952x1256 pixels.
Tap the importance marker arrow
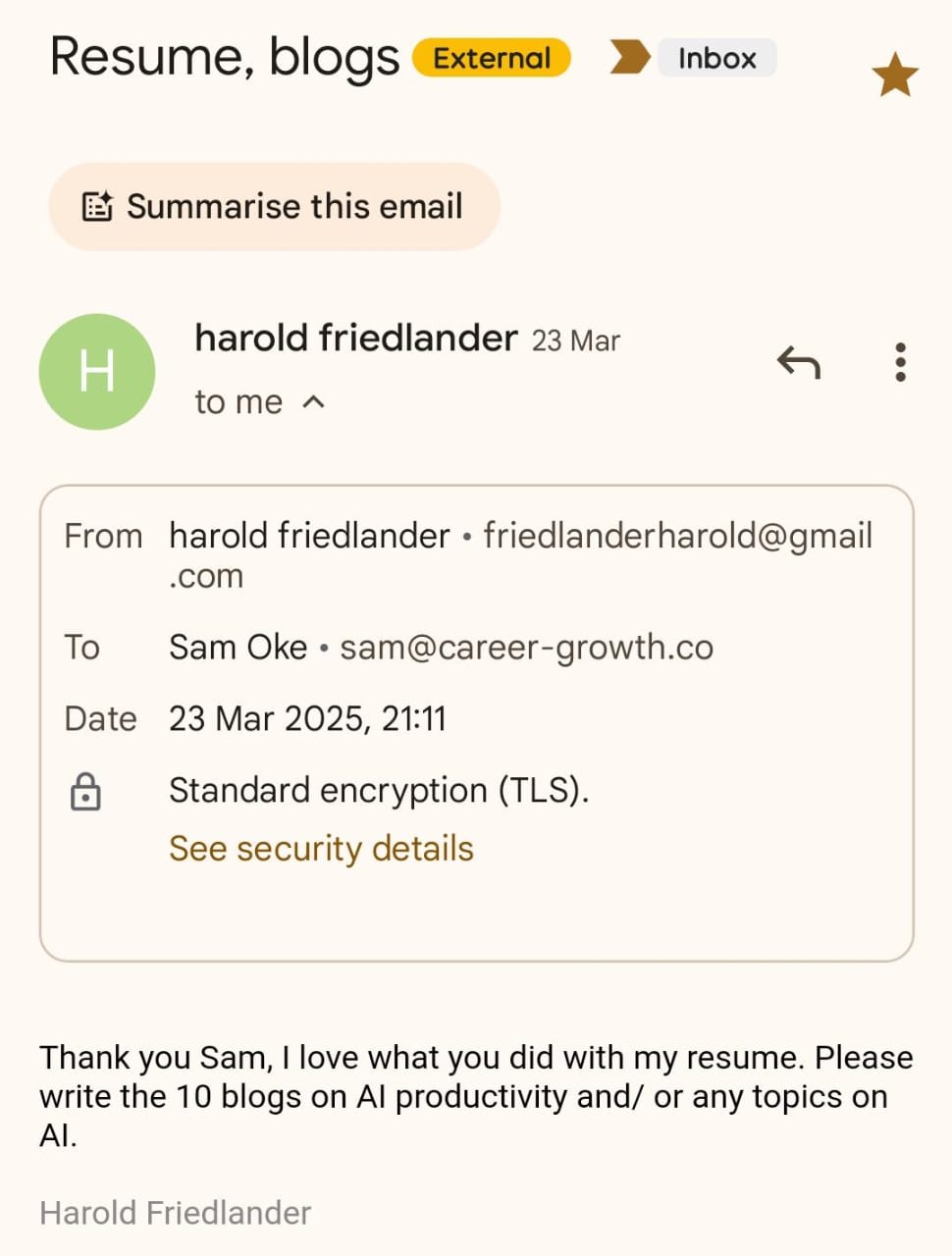point(629,57)
